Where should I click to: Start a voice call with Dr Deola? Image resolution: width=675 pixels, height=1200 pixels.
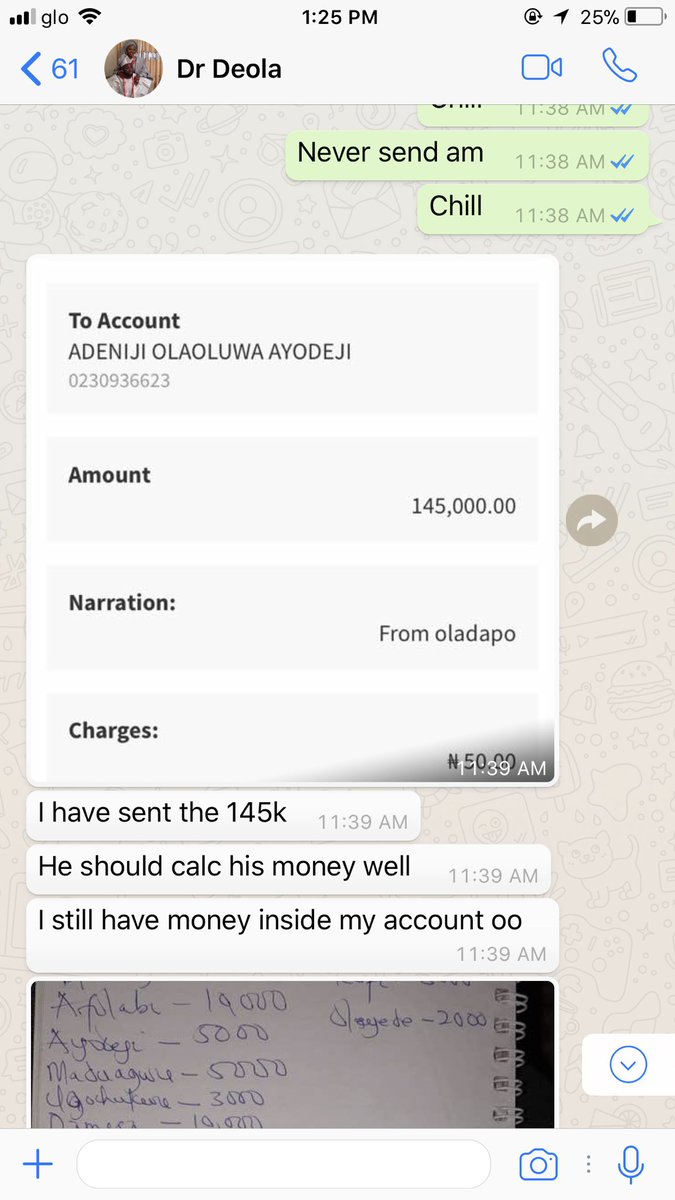[619, 67]
